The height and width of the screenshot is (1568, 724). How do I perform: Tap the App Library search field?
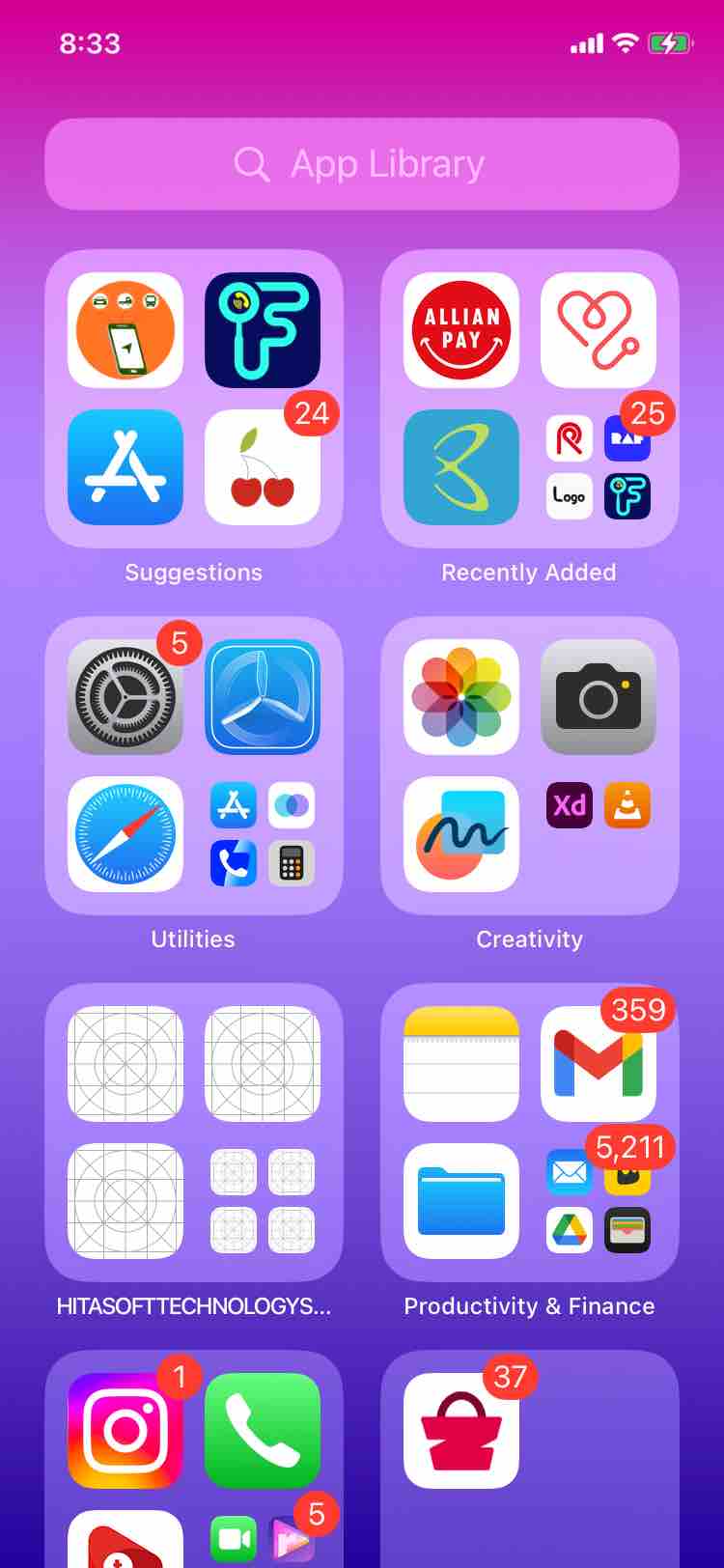[362, 164]
